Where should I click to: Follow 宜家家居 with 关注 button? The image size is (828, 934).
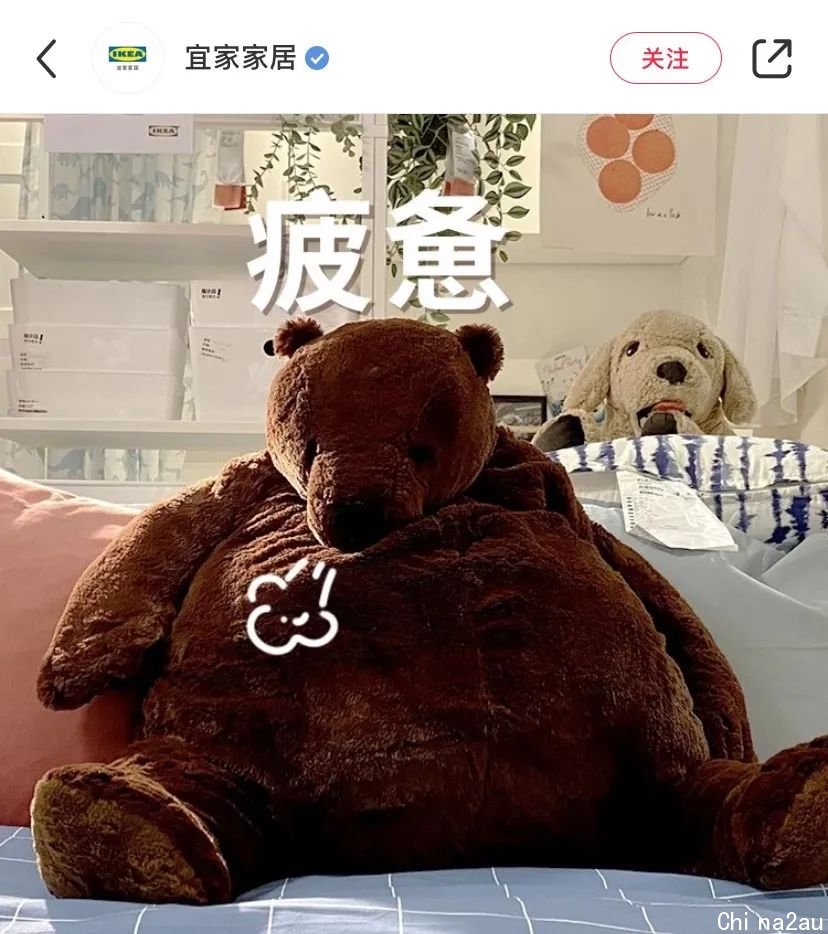[x=665, y=58]
